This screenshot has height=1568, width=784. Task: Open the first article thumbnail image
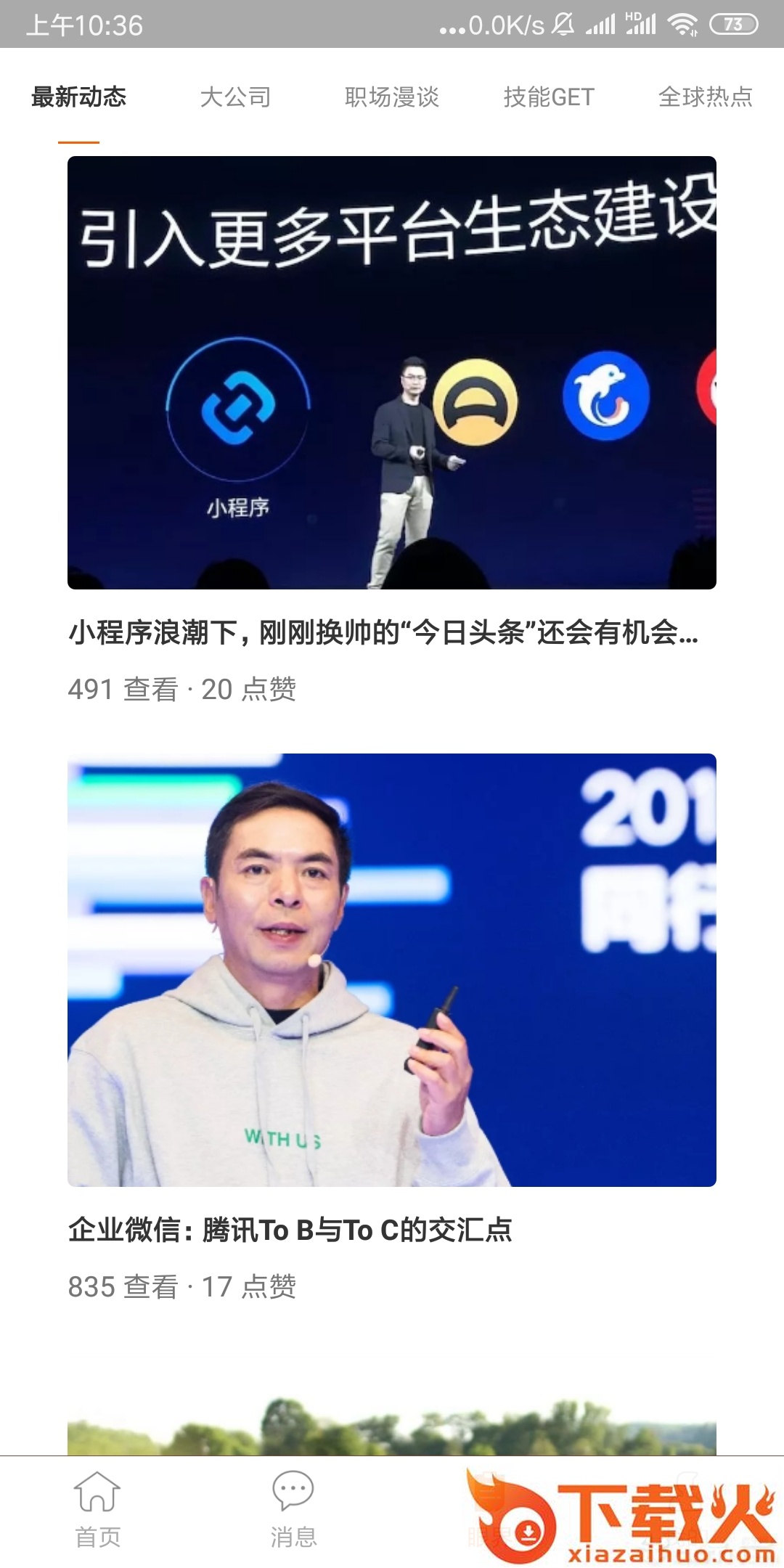coord(392,370)
